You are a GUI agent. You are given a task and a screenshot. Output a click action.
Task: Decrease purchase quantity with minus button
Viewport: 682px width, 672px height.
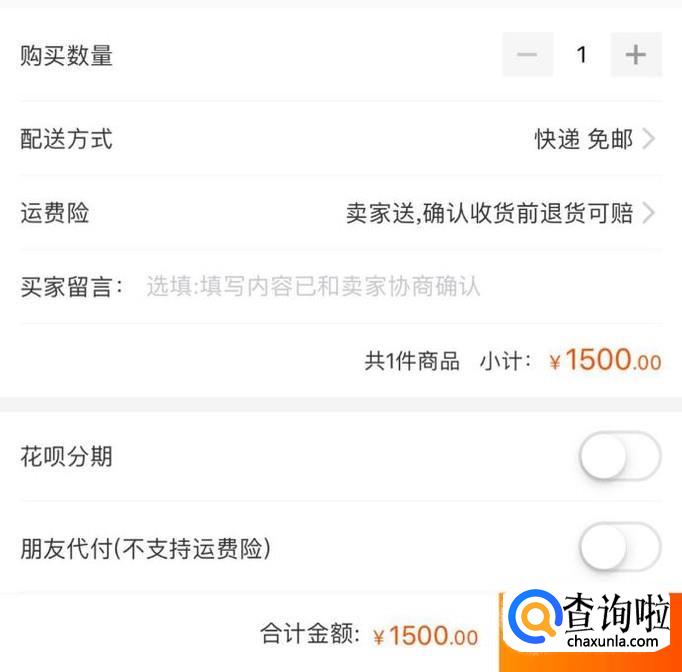[527, 55]
